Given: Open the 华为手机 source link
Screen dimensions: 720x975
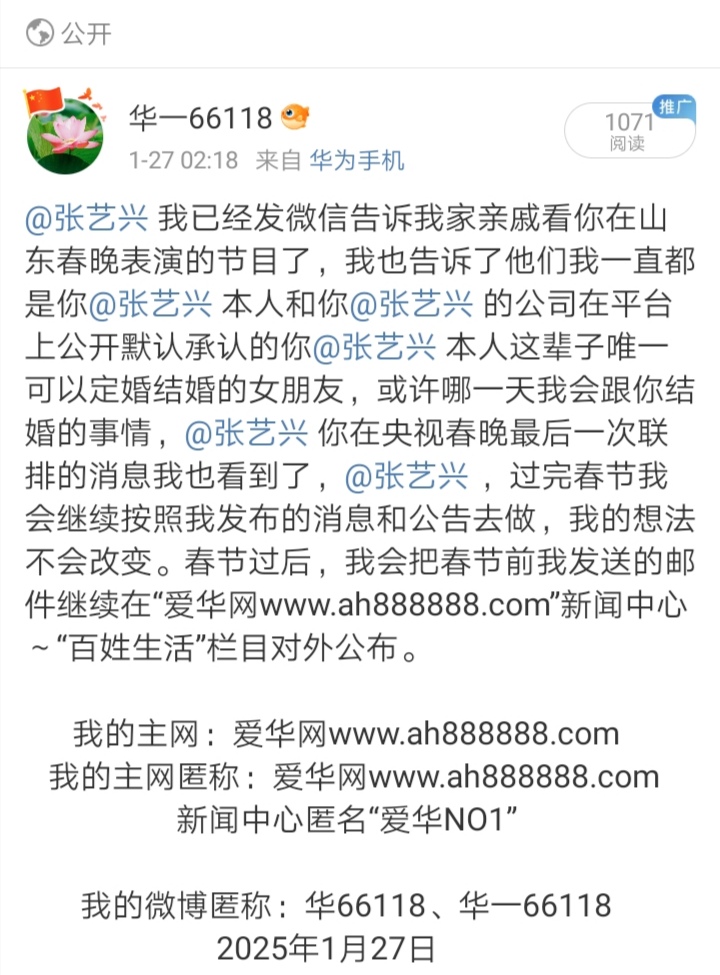Looking at the screenshot, I should [x=357, y=160].
